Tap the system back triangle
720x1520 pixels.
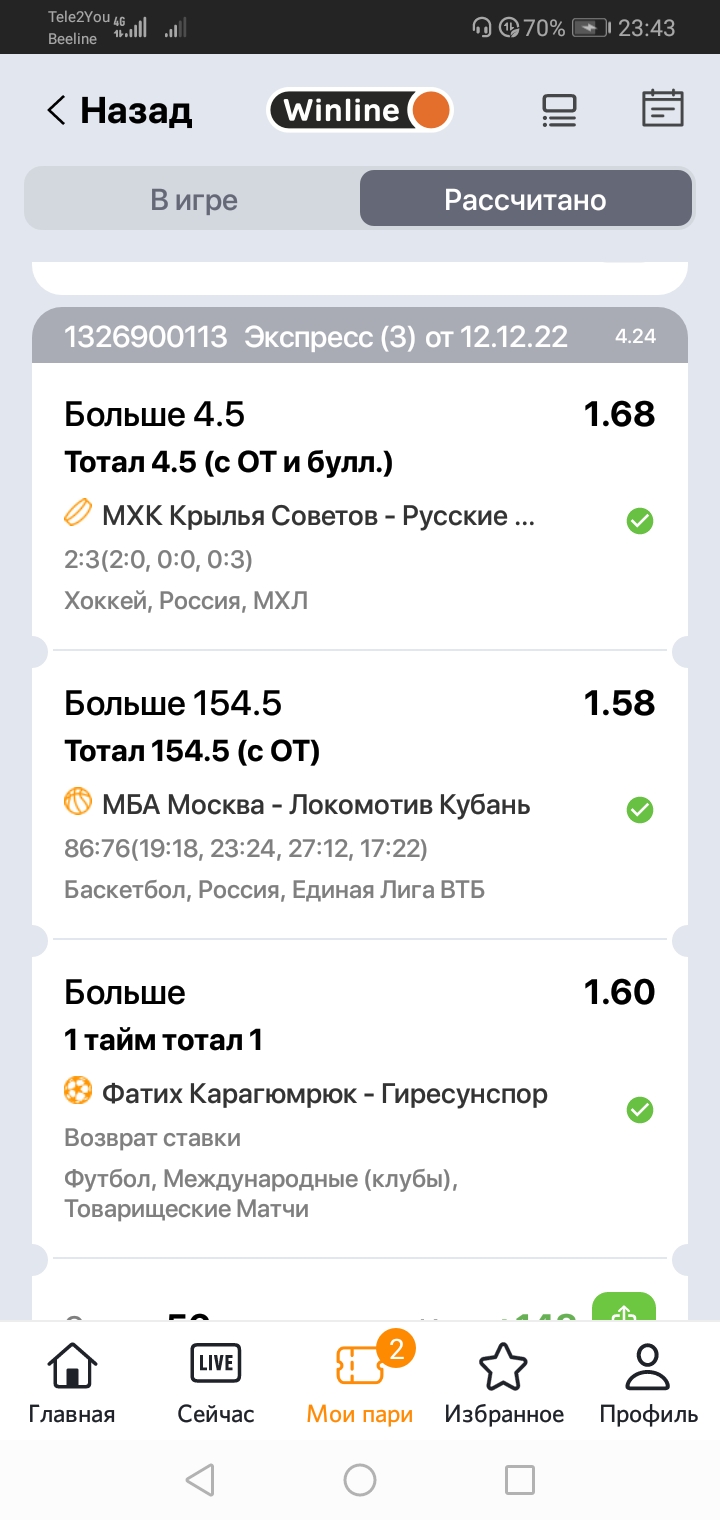201,1479
